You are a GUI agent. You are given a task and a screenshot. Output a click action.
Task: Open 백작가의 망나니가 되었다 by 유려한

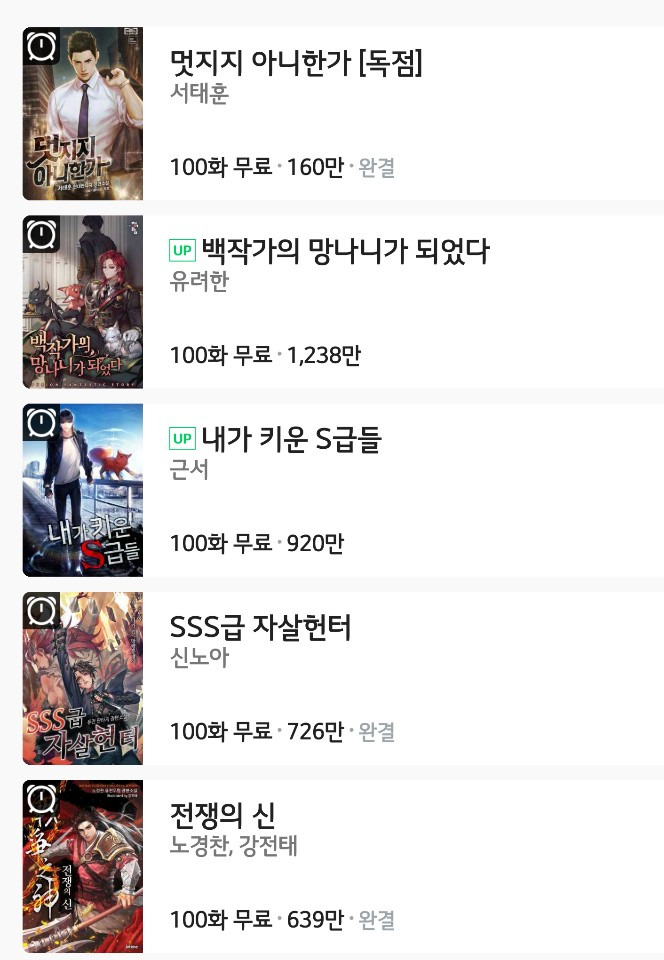[x=344, y=251]
